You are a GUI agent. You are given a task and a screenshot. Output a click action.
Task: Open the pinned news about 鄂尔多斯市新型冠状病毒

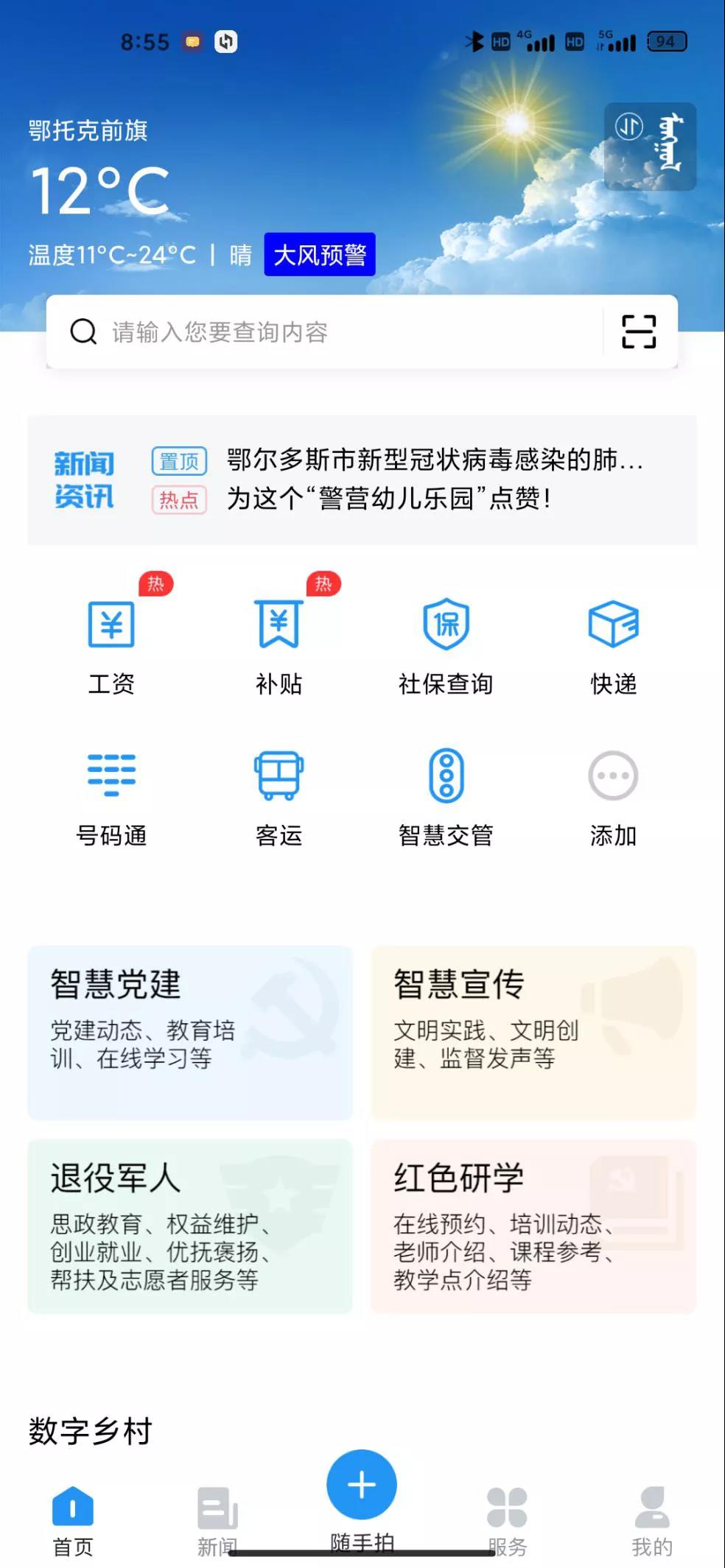tap(435, 460)
